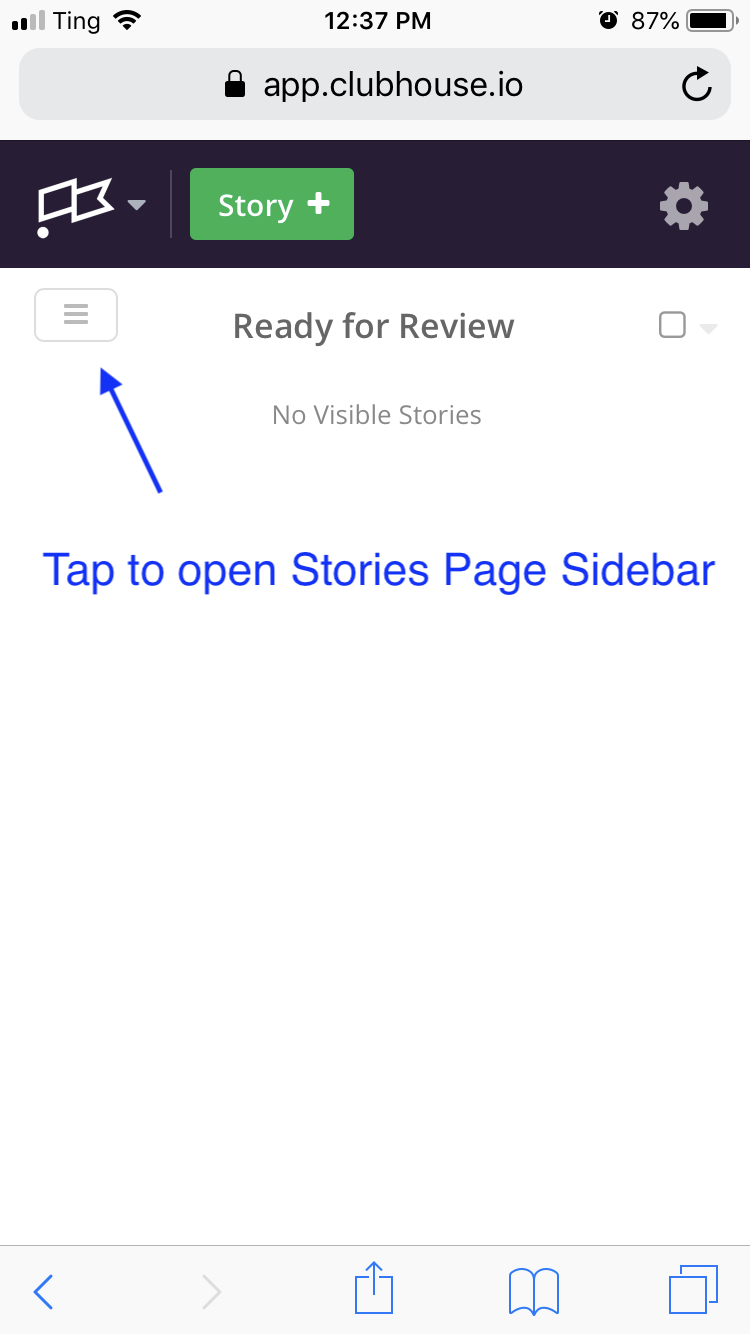Check the Ready for Review select-all checkbox
750x1334 pixels.
click(672, 325)
